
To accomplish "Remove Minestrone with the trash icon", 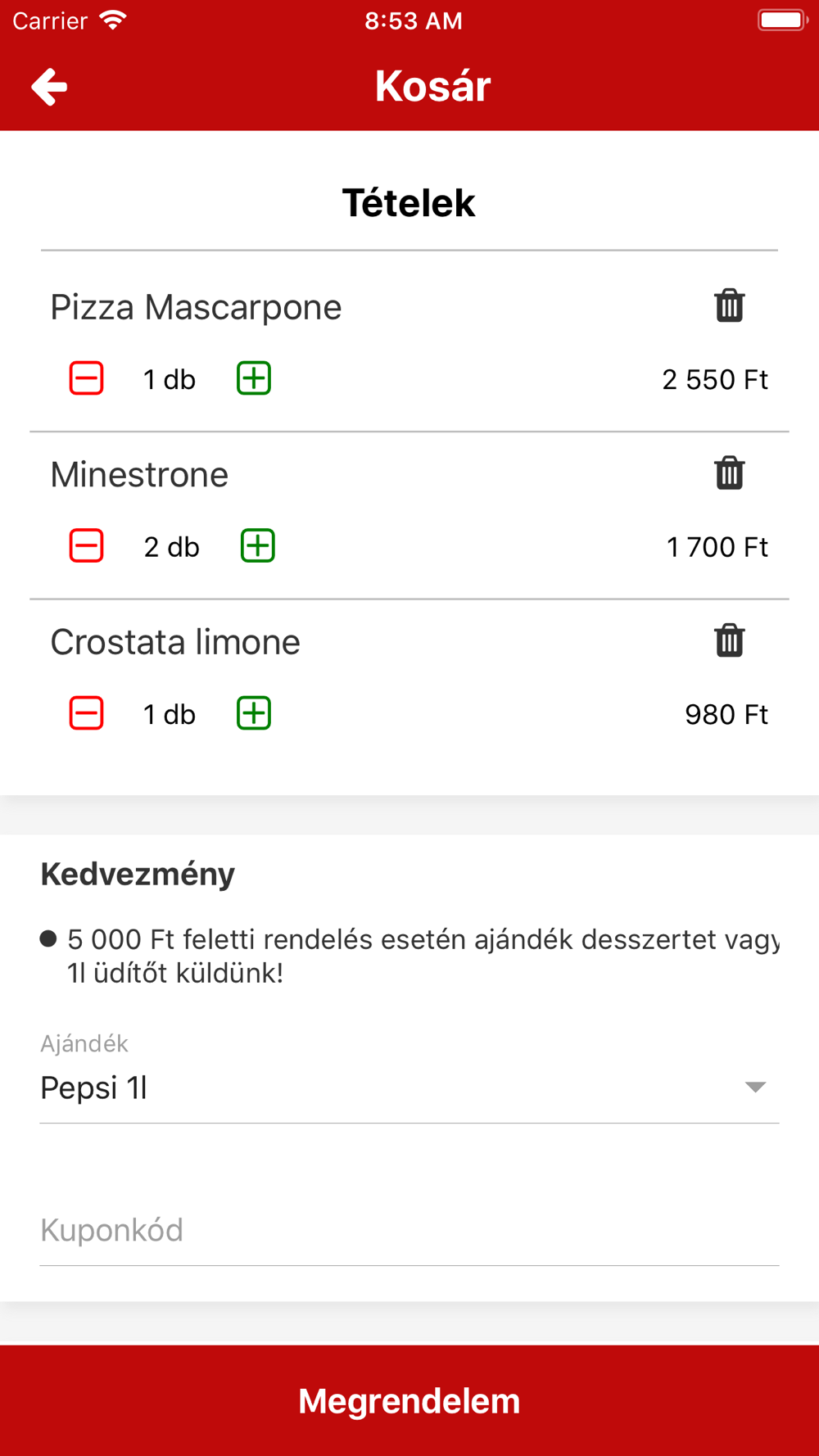I will (x=729, y=473).
